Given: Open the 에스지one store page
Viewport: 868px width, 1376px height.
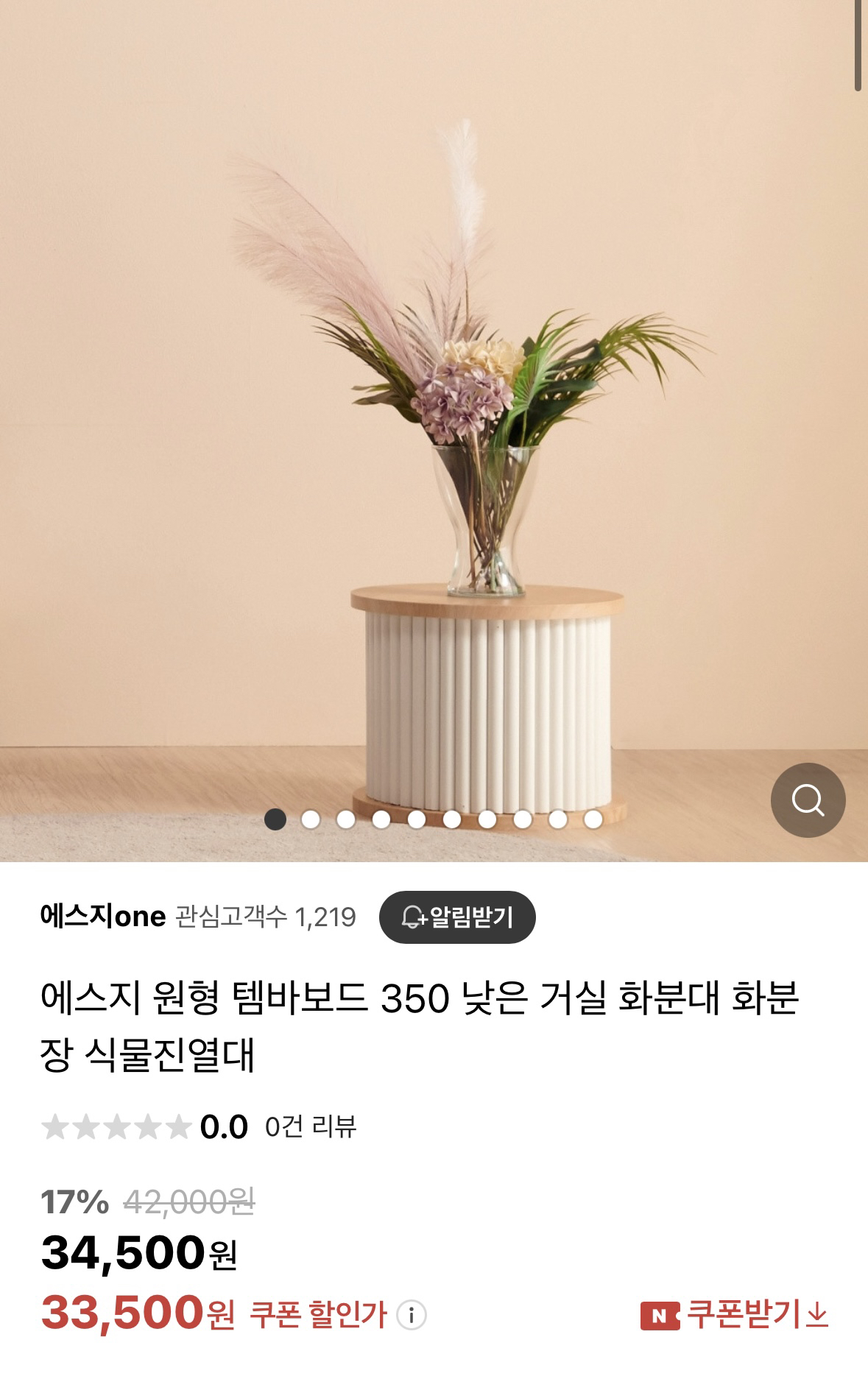Looking at the screenshot, I should [103, 917].
